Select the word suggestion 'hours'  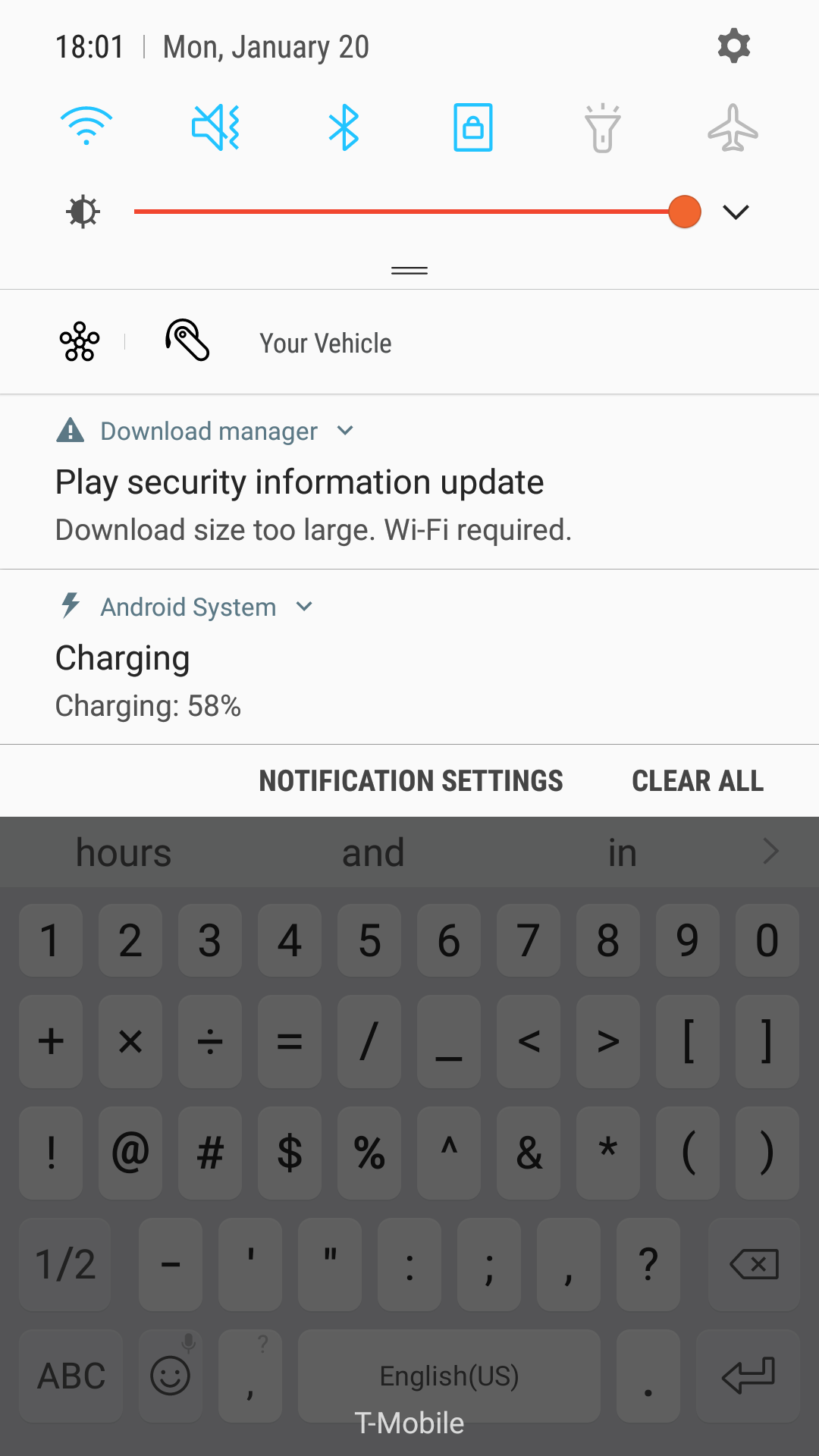point(123,852)
